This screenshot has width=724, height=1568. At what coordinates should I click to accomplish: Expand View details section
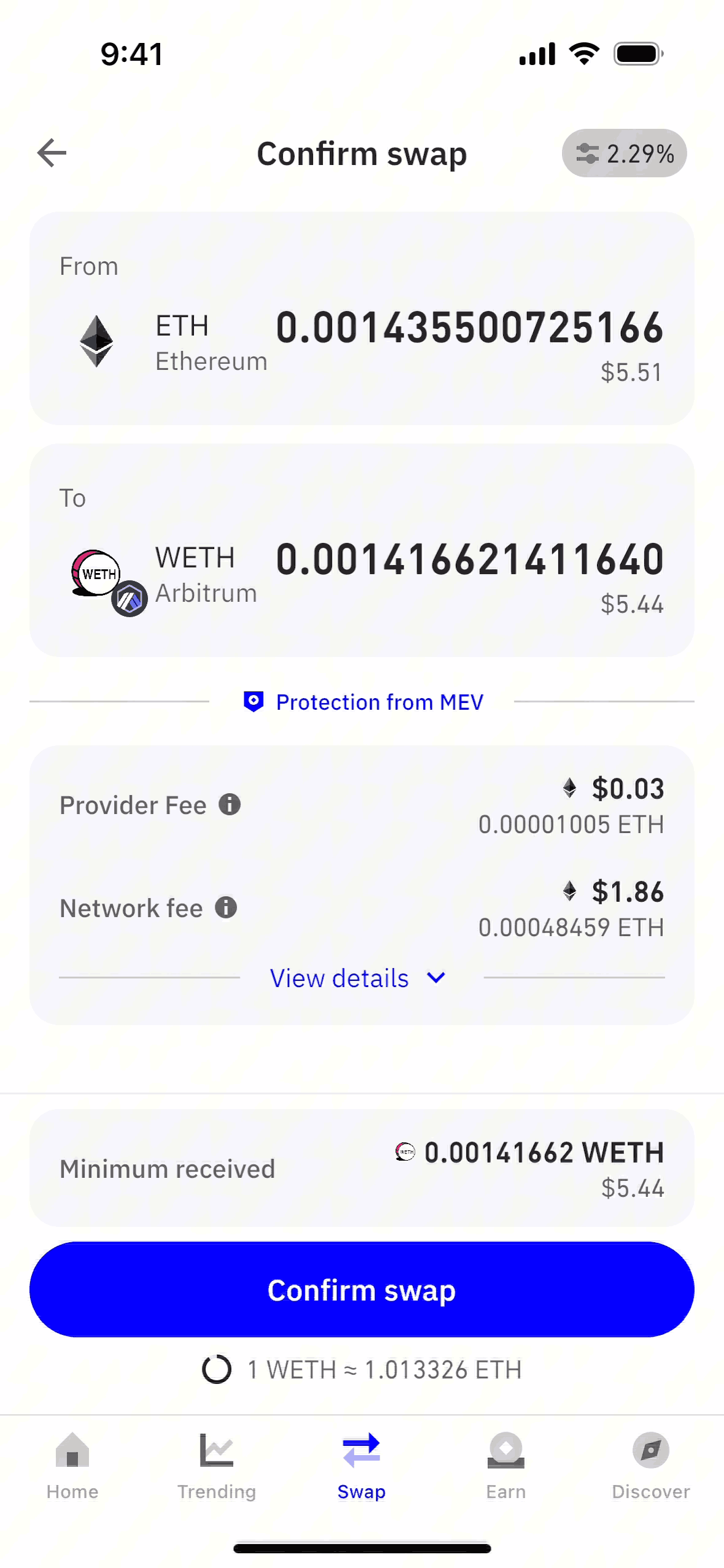(358, 978)
